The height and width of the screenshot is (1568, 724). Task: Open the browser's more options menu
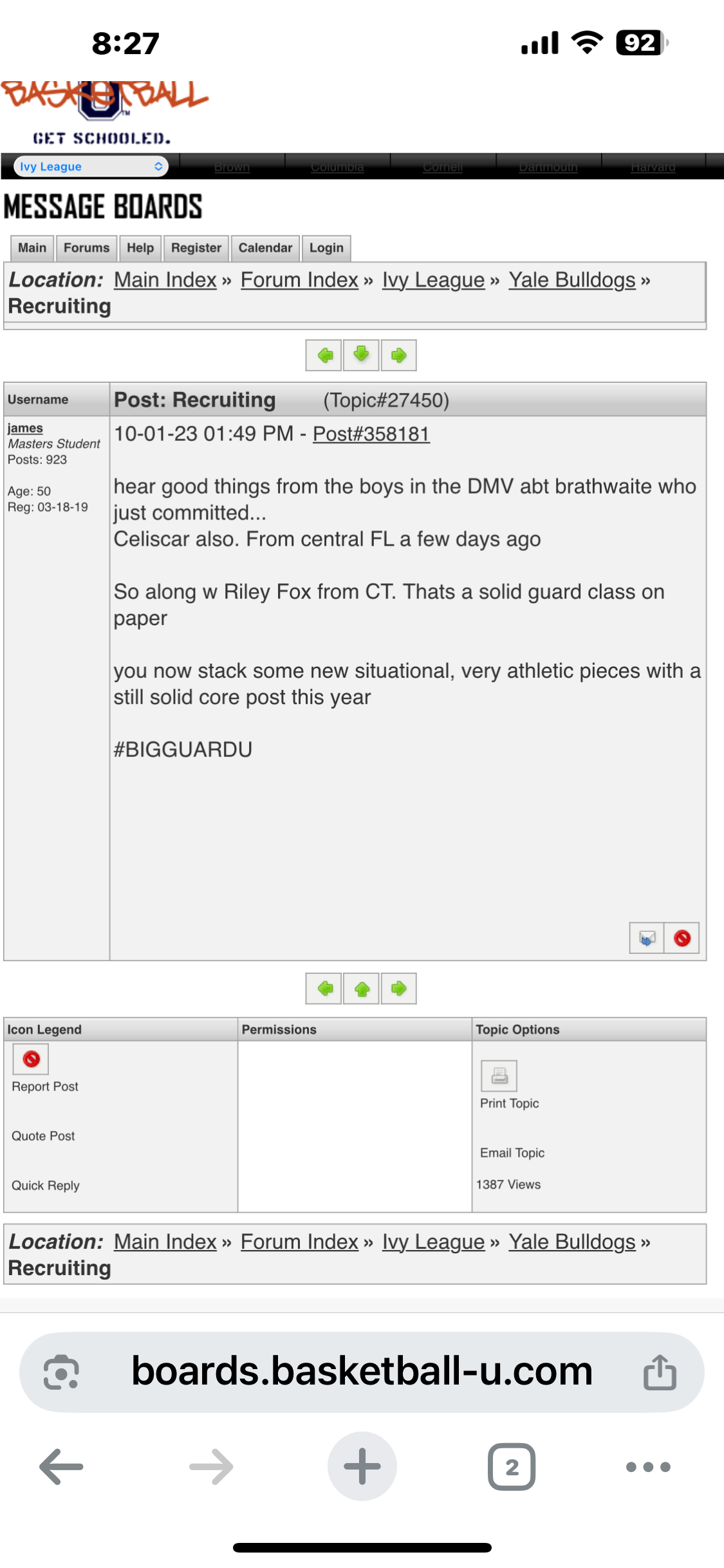pos(648,1467)
